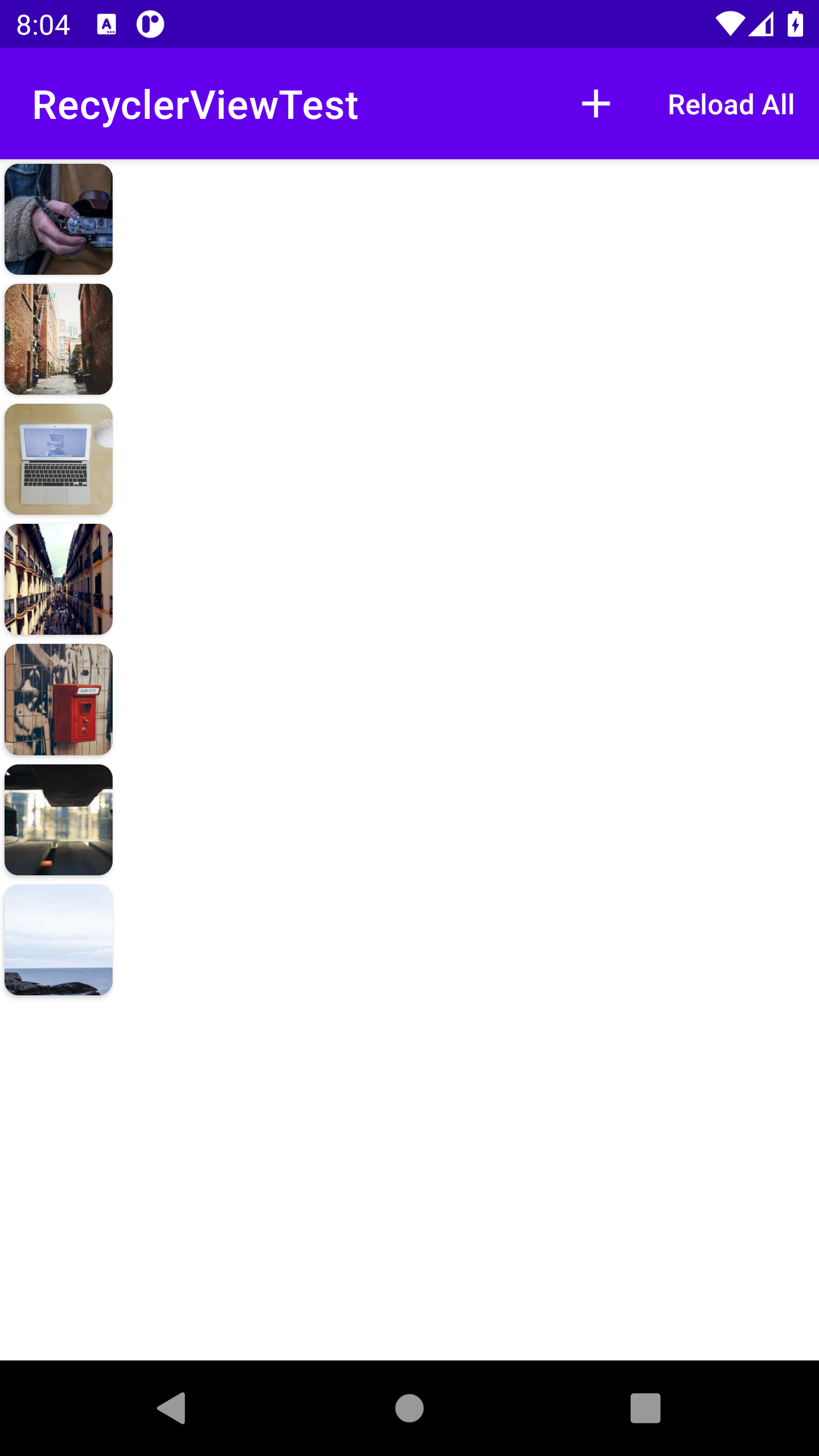This screenshot has height=1456, width=819.
Task: Open the blurry dark road photo
Action: coord(59,820)
